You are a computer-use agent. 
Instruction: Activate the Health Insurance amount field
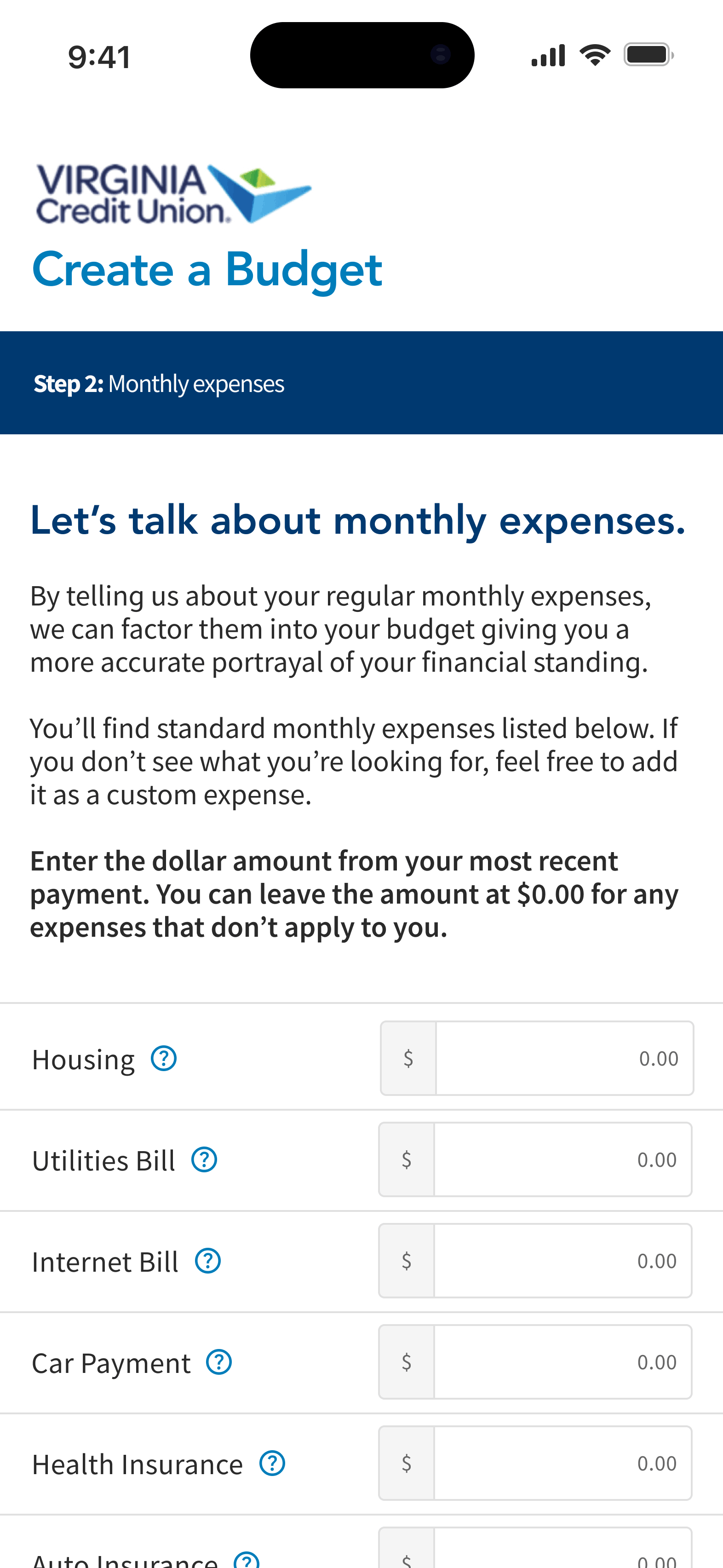pos(562,1463)
